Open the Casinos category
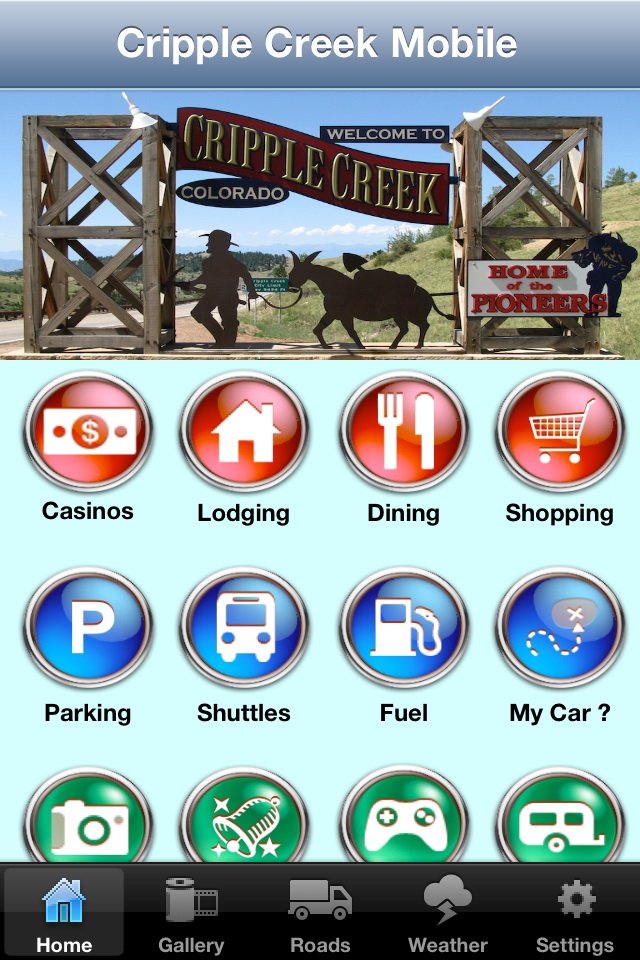The image size is (640, 960). coord(88,434)
